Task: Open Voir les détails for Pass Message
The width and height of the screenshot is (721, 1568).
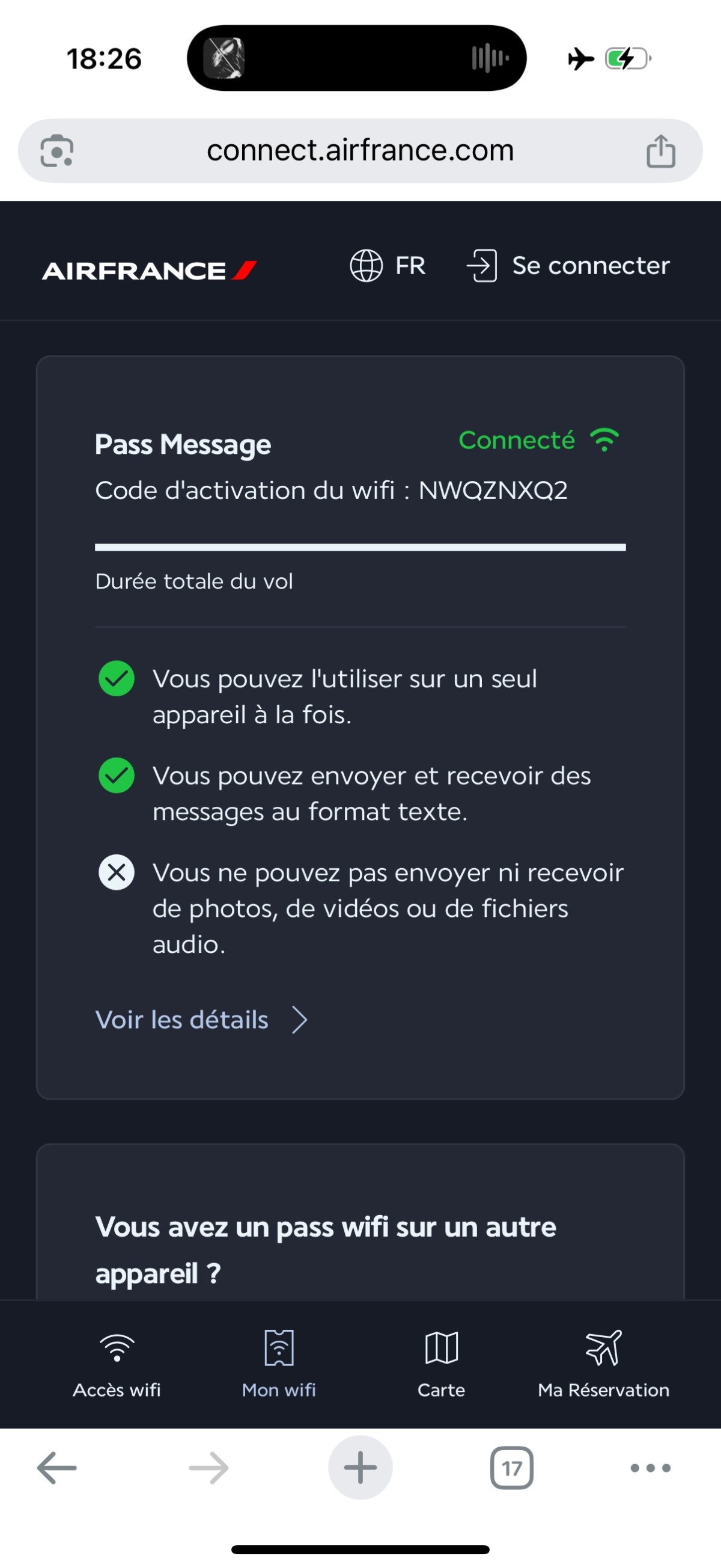Action: [201, 1020]
